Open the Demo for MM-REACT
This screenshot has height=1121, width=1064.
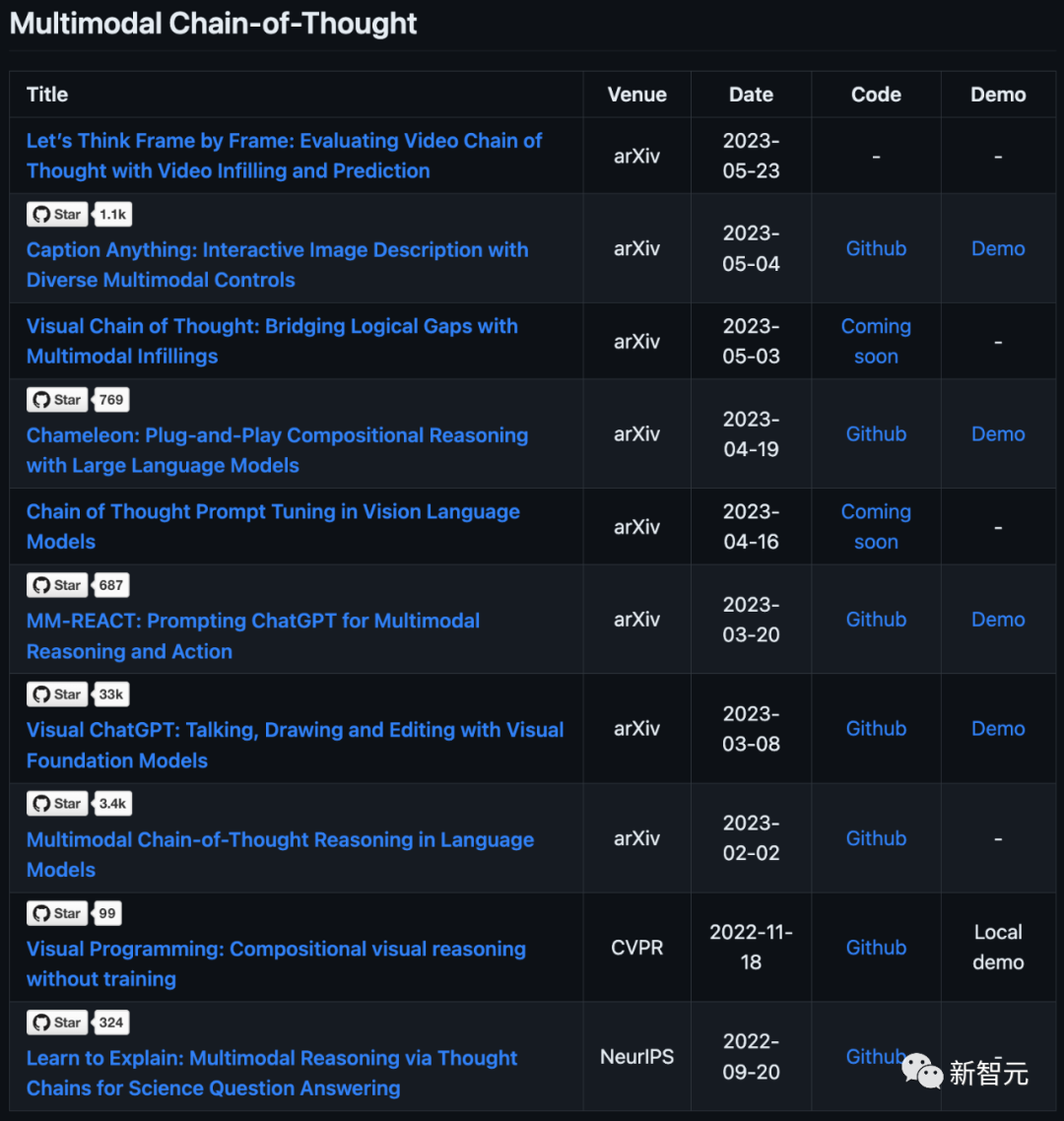[x=998, y=620]
